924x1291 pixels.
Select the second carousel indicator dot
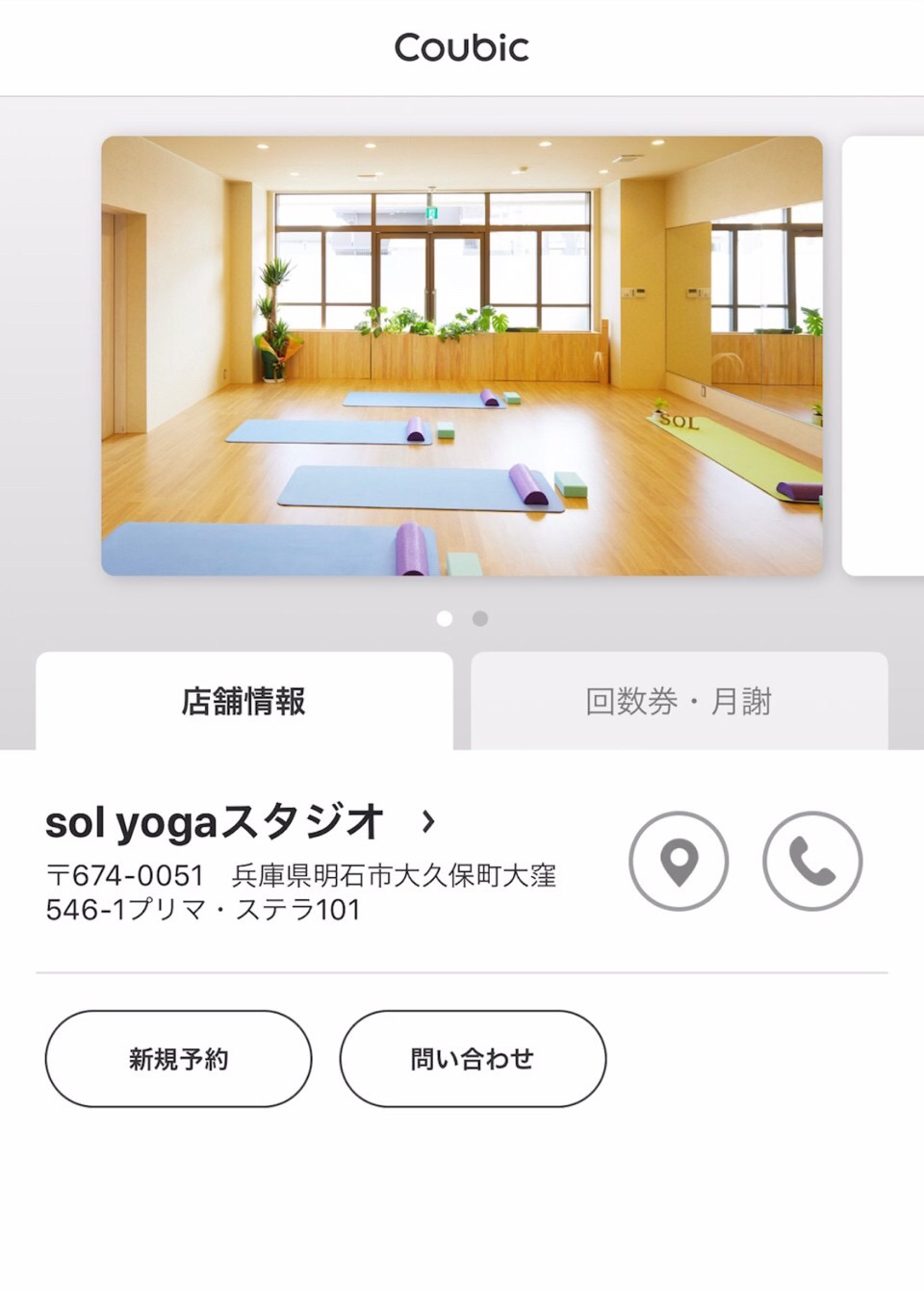pyautogui.click(x=478, y=618)
